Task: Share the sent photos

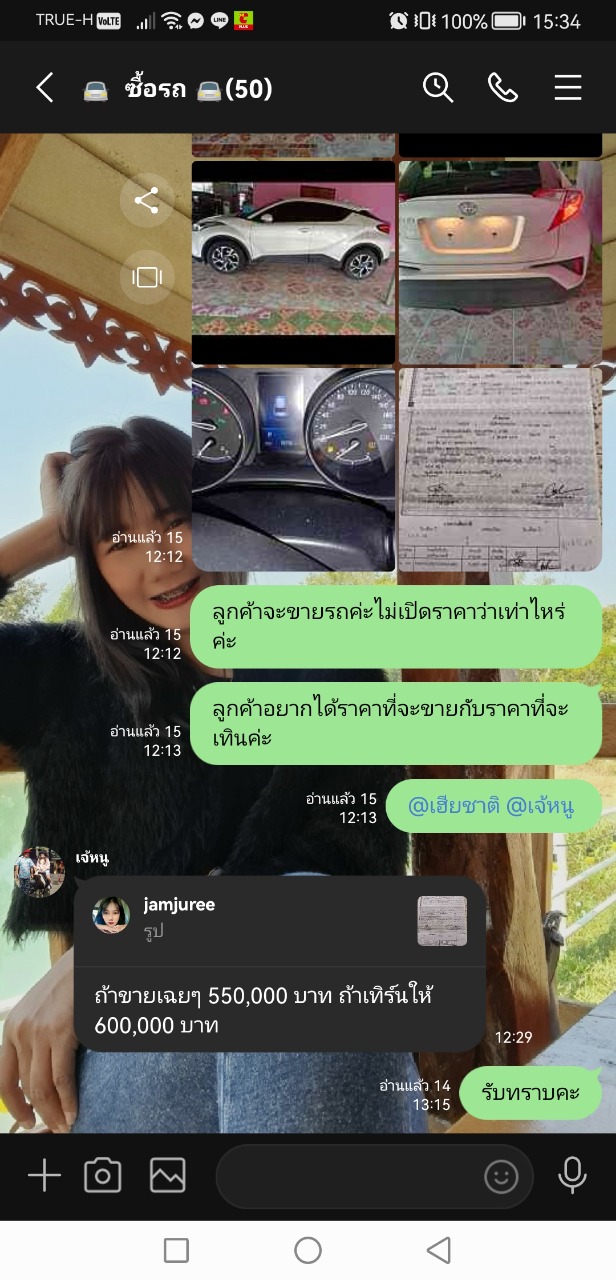Action: [147, 201]
